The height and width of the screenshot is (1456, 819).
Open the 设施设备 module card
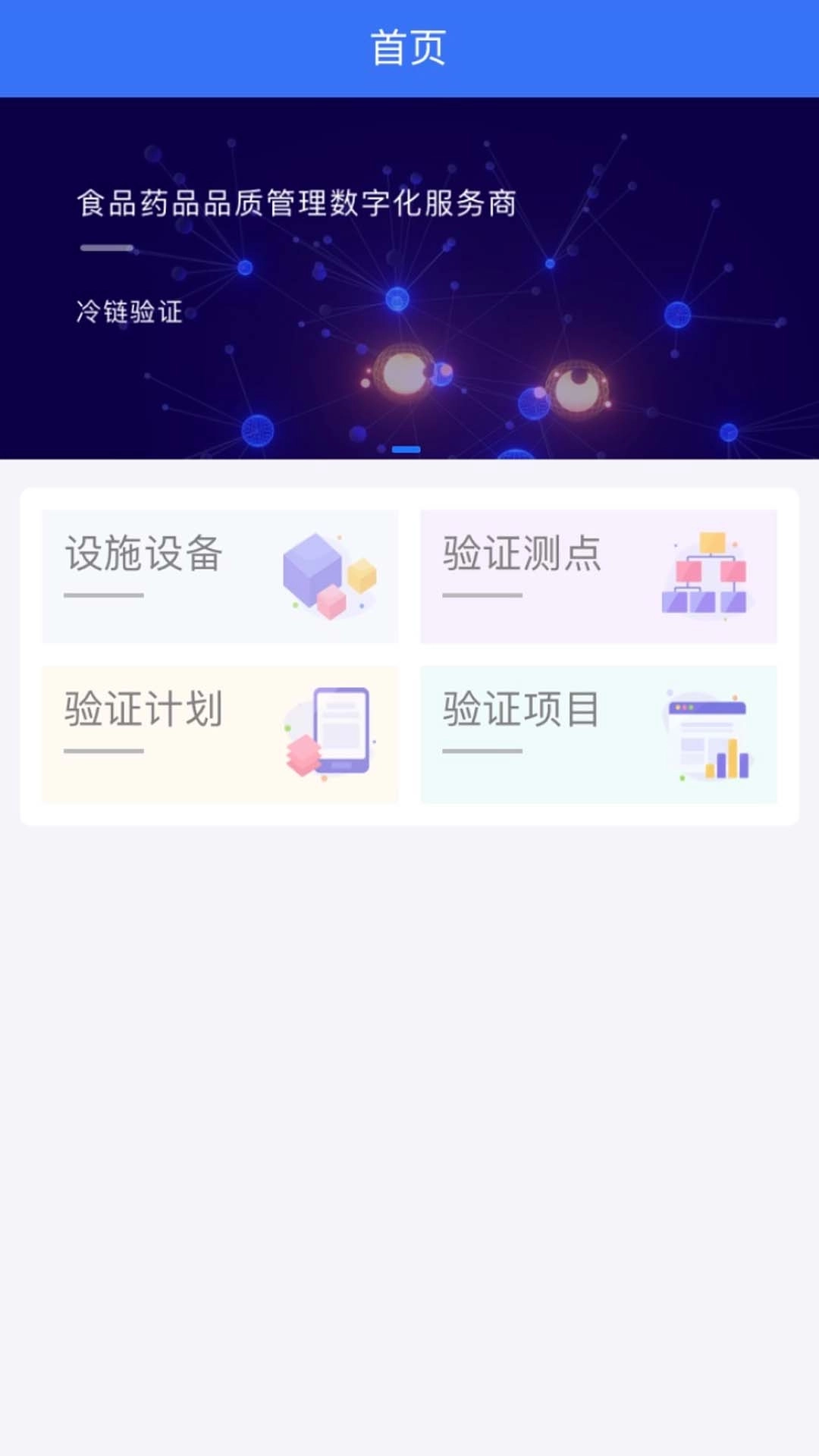(x=219, y=576)
